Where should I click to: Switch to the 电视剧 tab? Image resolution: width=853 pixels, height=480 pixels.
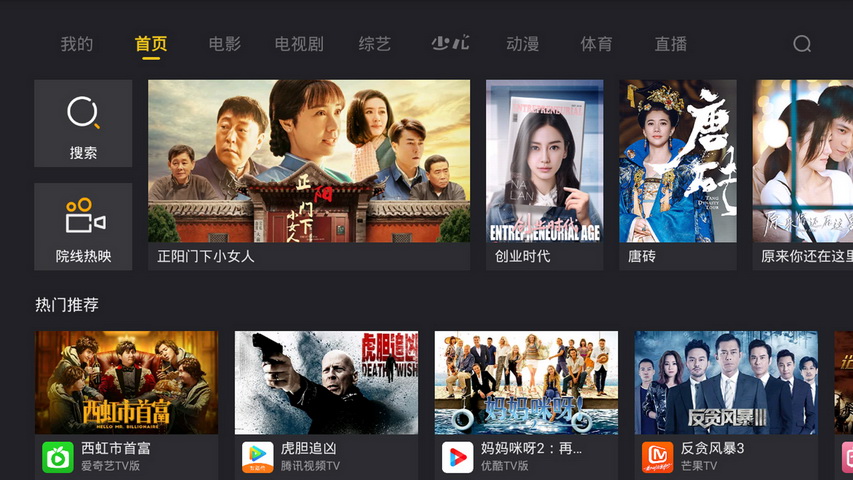(299, 44)
